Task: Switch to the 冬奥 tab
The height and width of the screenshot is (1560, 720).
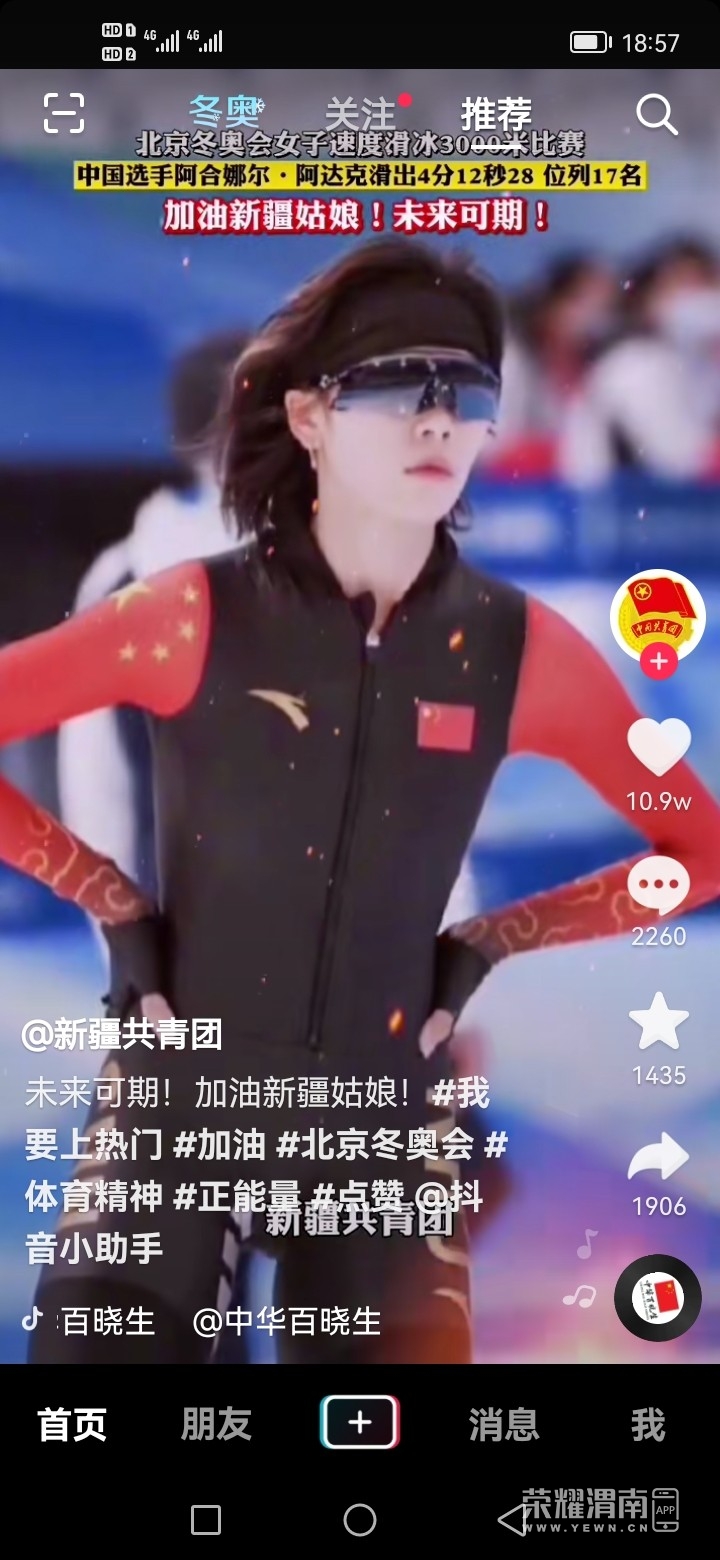Action: tap(226, 113)
